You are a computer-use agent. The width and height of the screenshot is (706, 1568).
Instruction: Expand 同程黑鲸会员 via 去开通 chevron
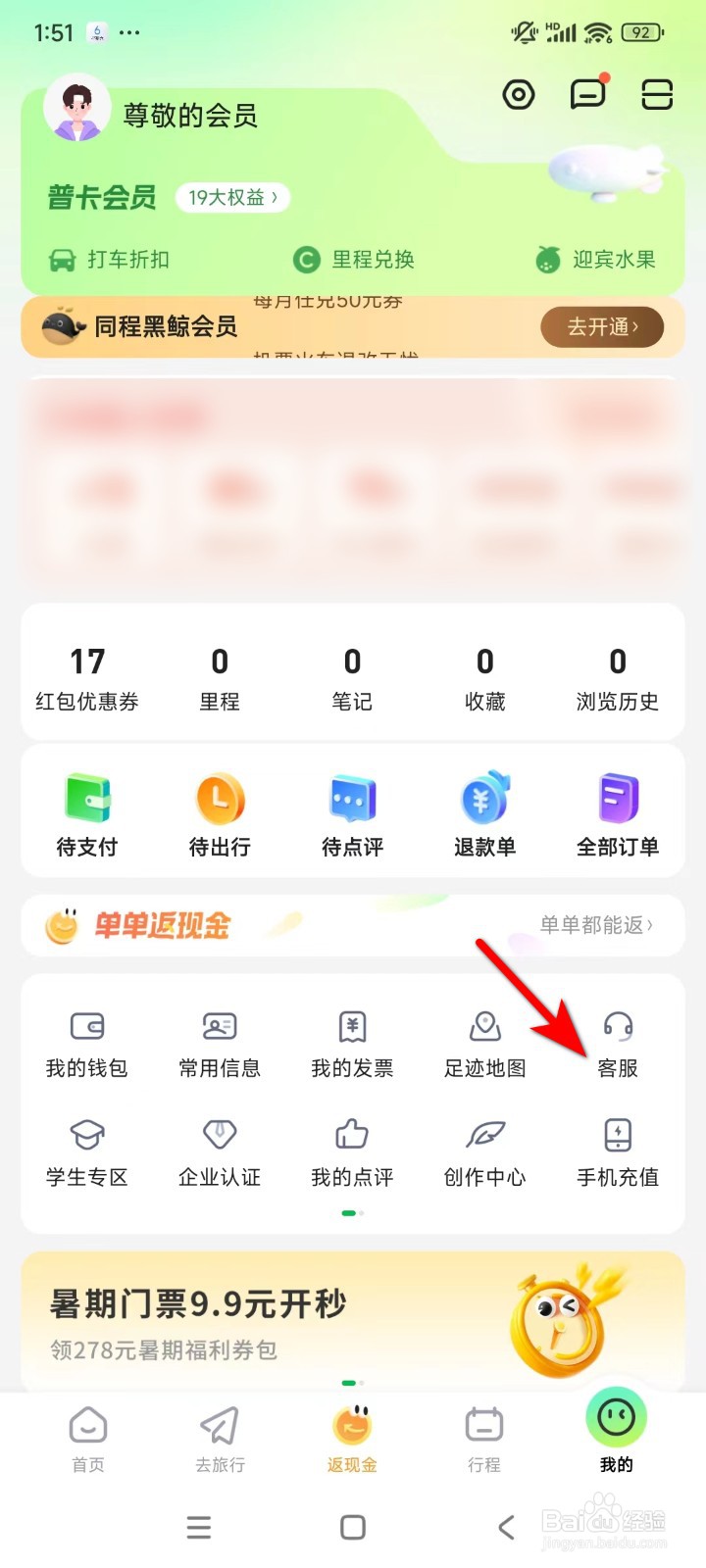(x=601, y=326)
